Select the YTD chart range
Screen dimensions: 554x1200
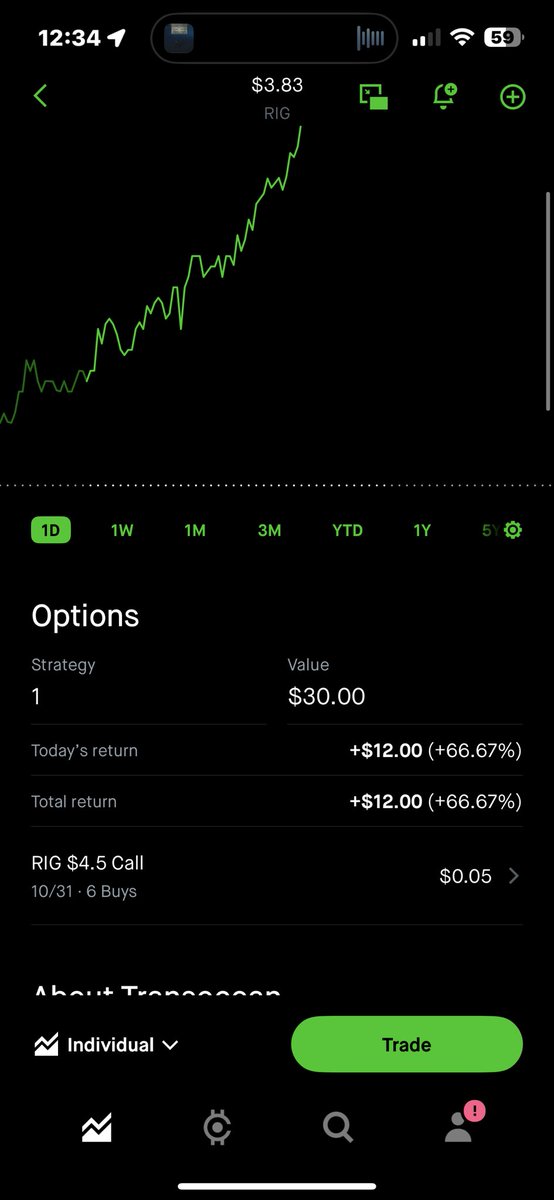347,530
